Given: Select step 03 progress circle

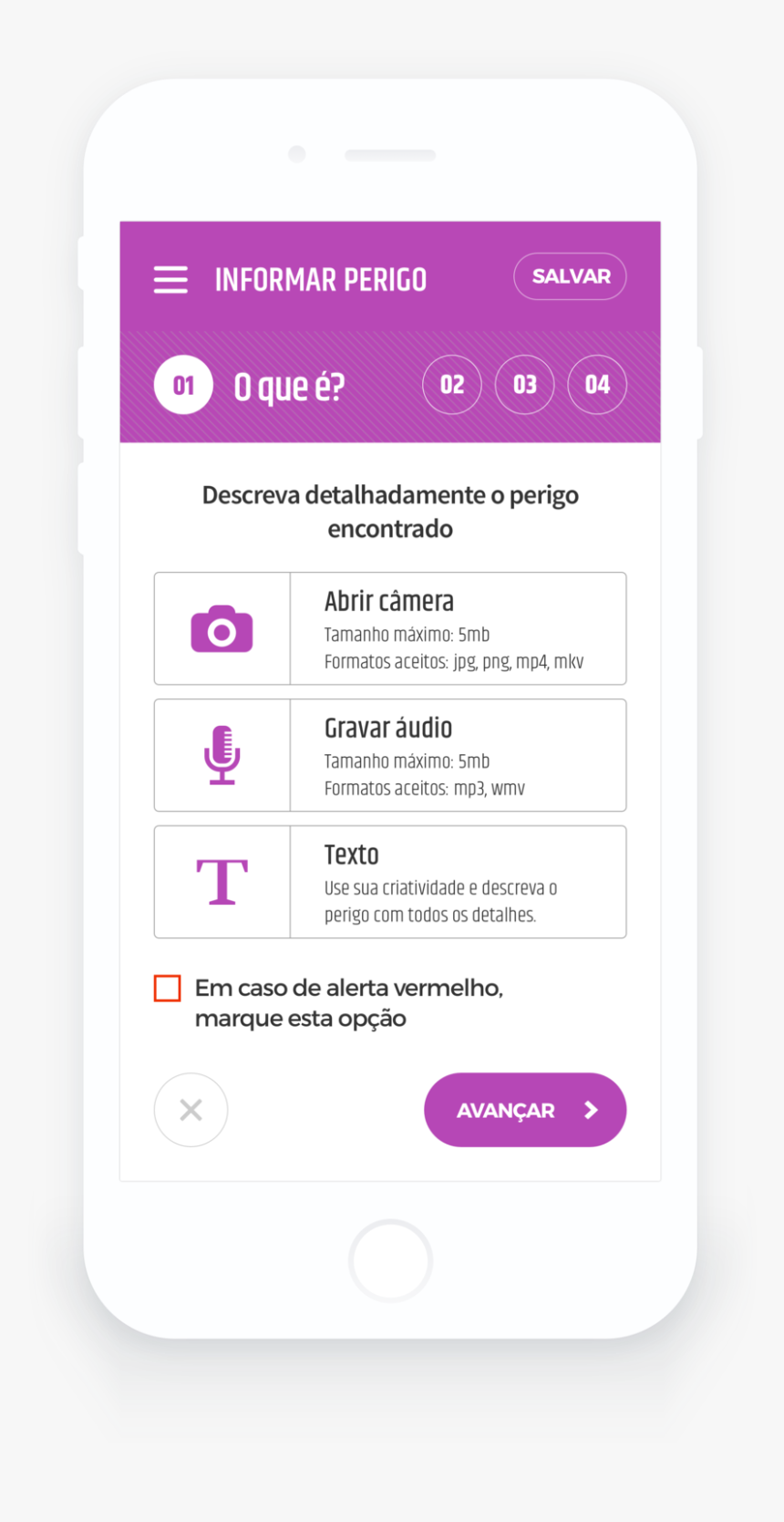Looking at the screenshot, I should (x=525, y=385).
